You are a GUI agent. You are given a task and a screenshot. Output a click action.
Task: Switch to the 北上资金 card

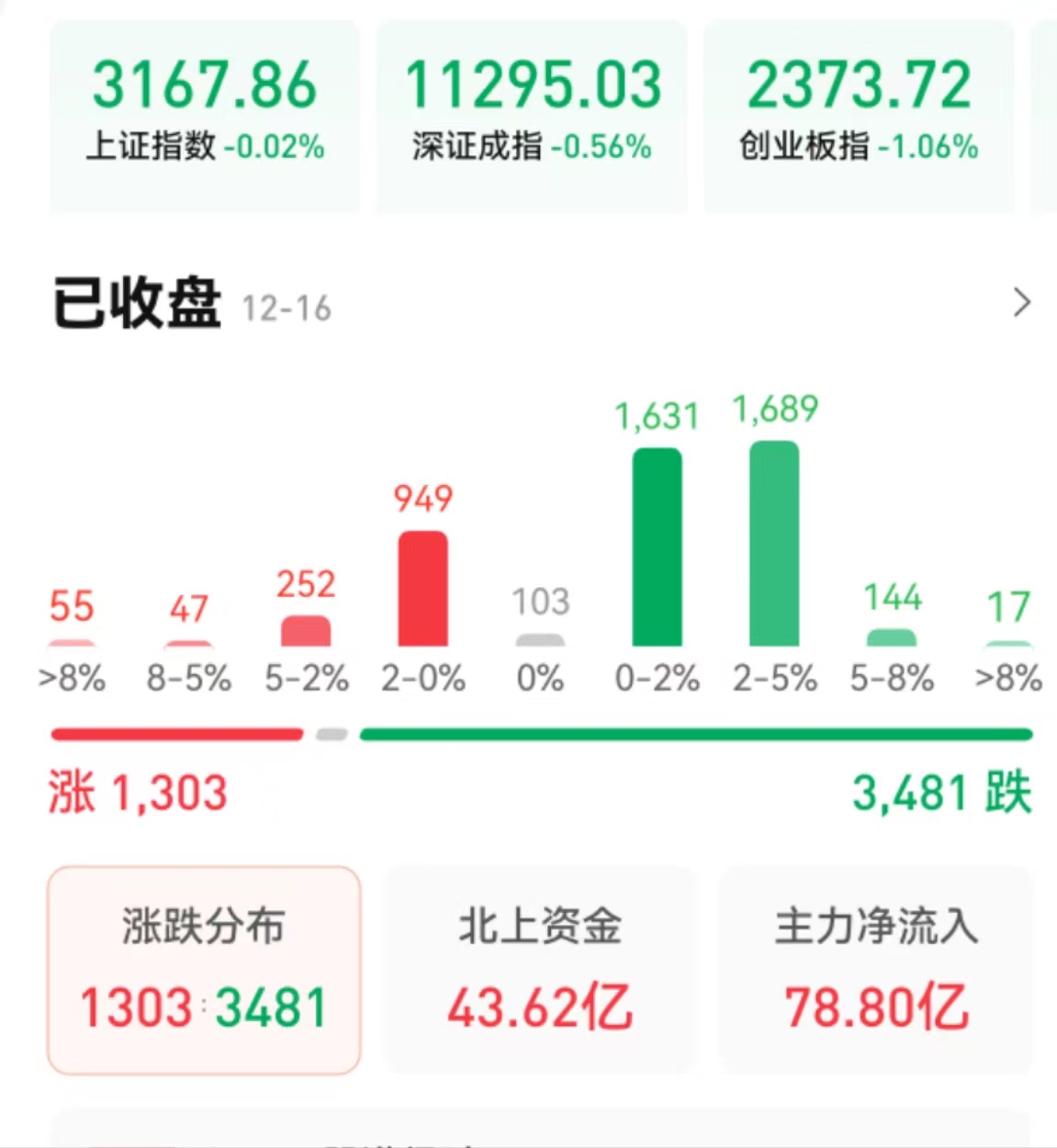pyautogui.click(x=540, y=970)
